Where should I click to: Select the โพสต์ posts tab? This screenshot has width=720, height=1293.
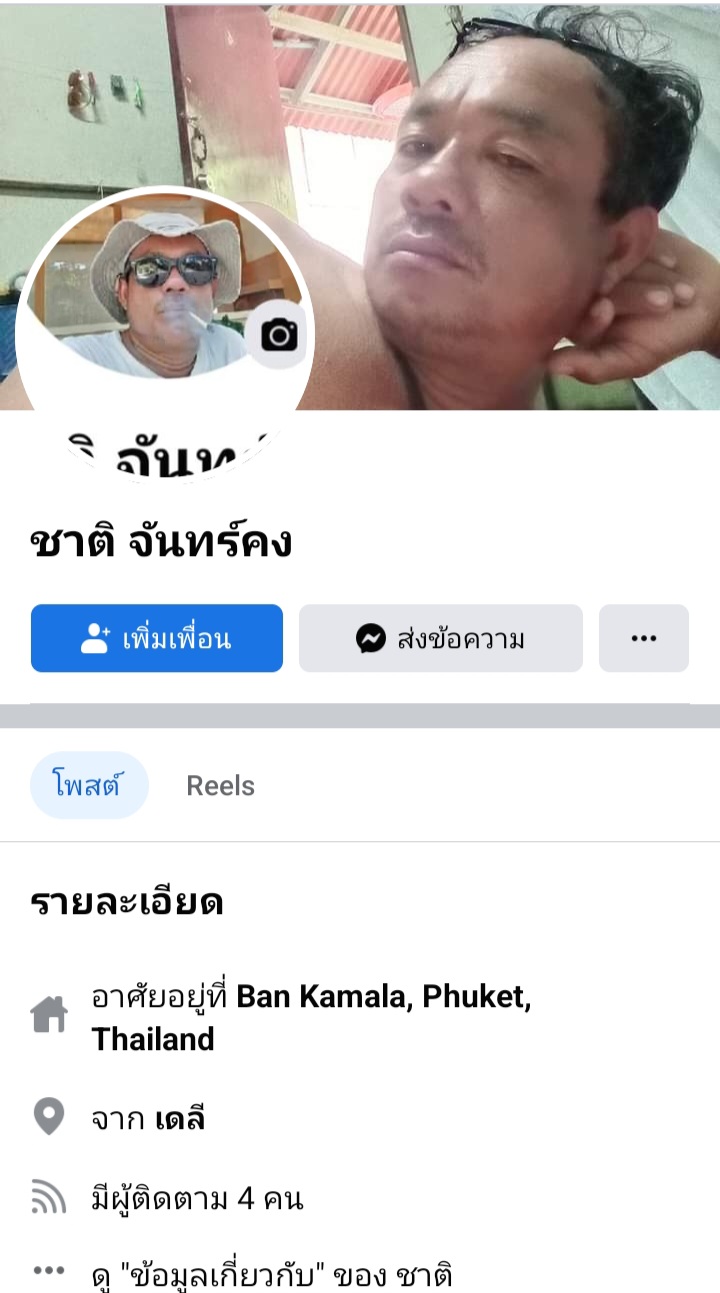coord(89,786)
